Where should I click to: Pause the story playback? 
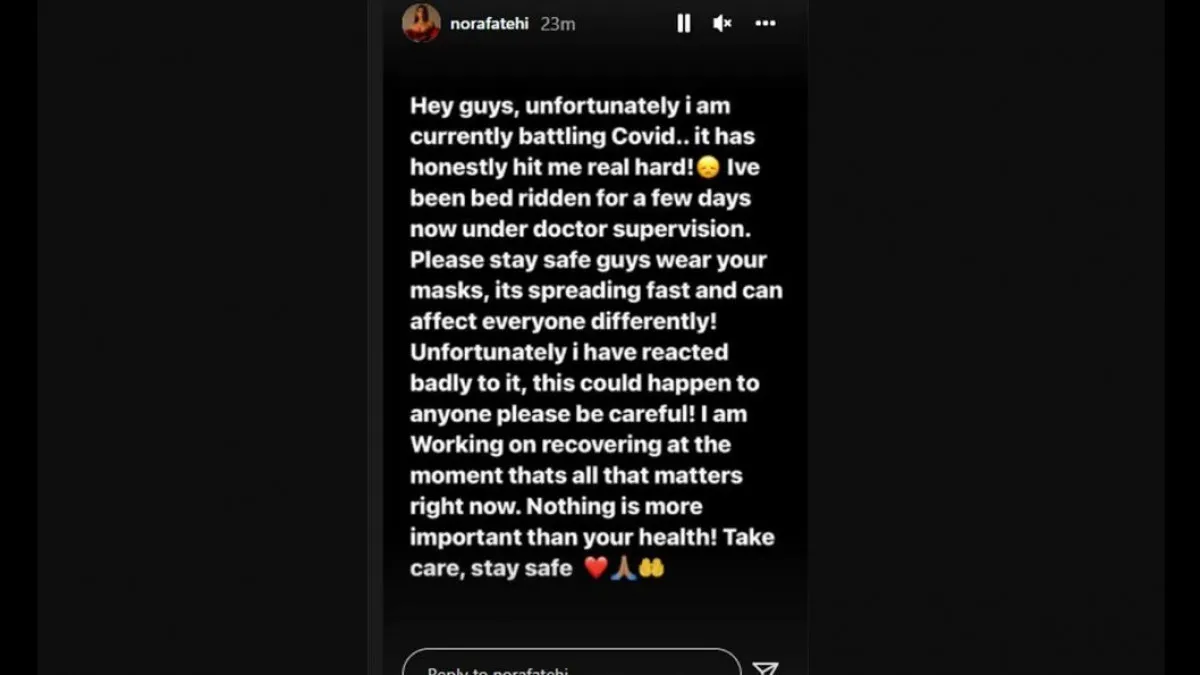point(684,23)
